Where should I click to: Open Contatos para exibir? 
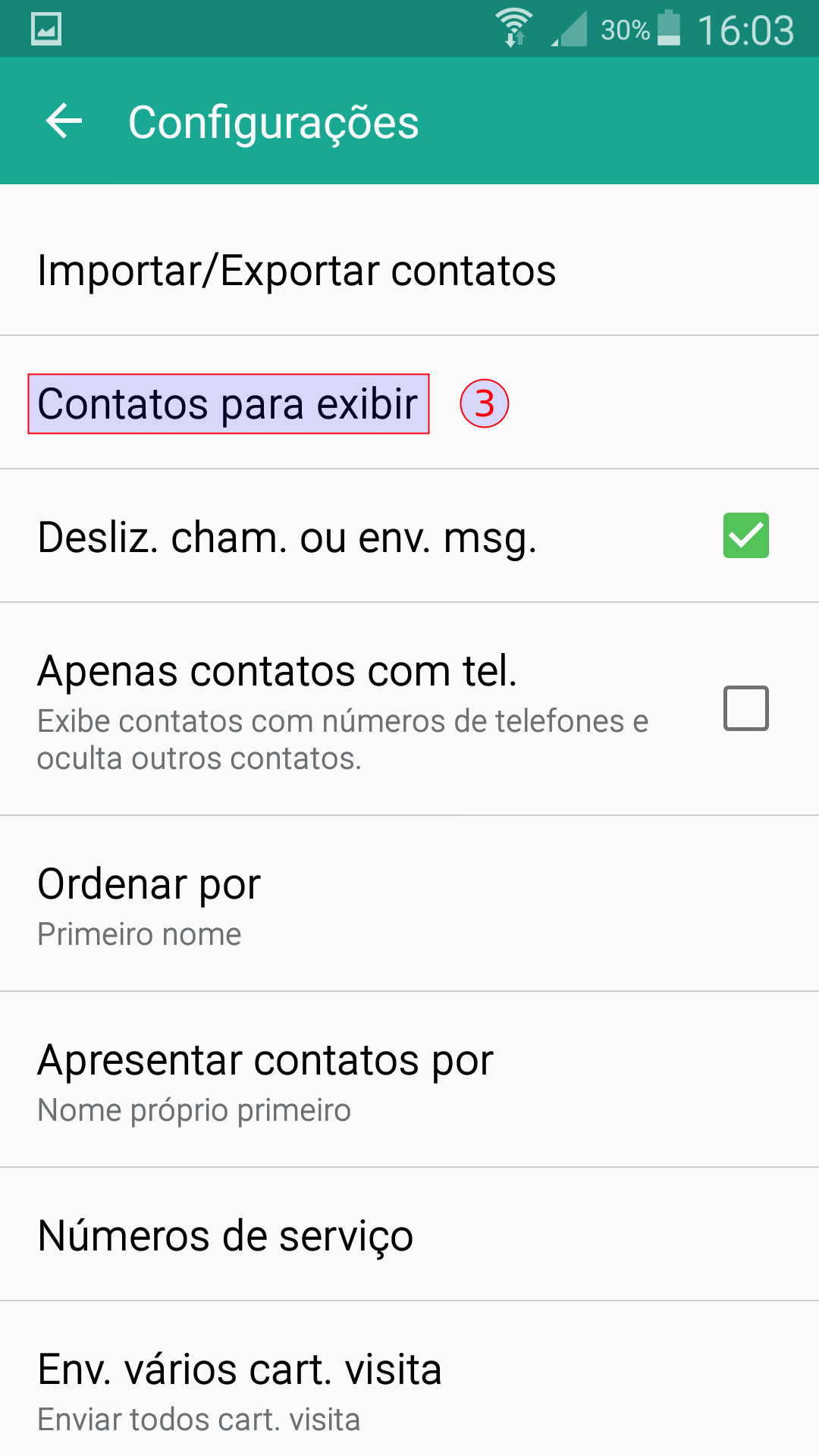409,403
